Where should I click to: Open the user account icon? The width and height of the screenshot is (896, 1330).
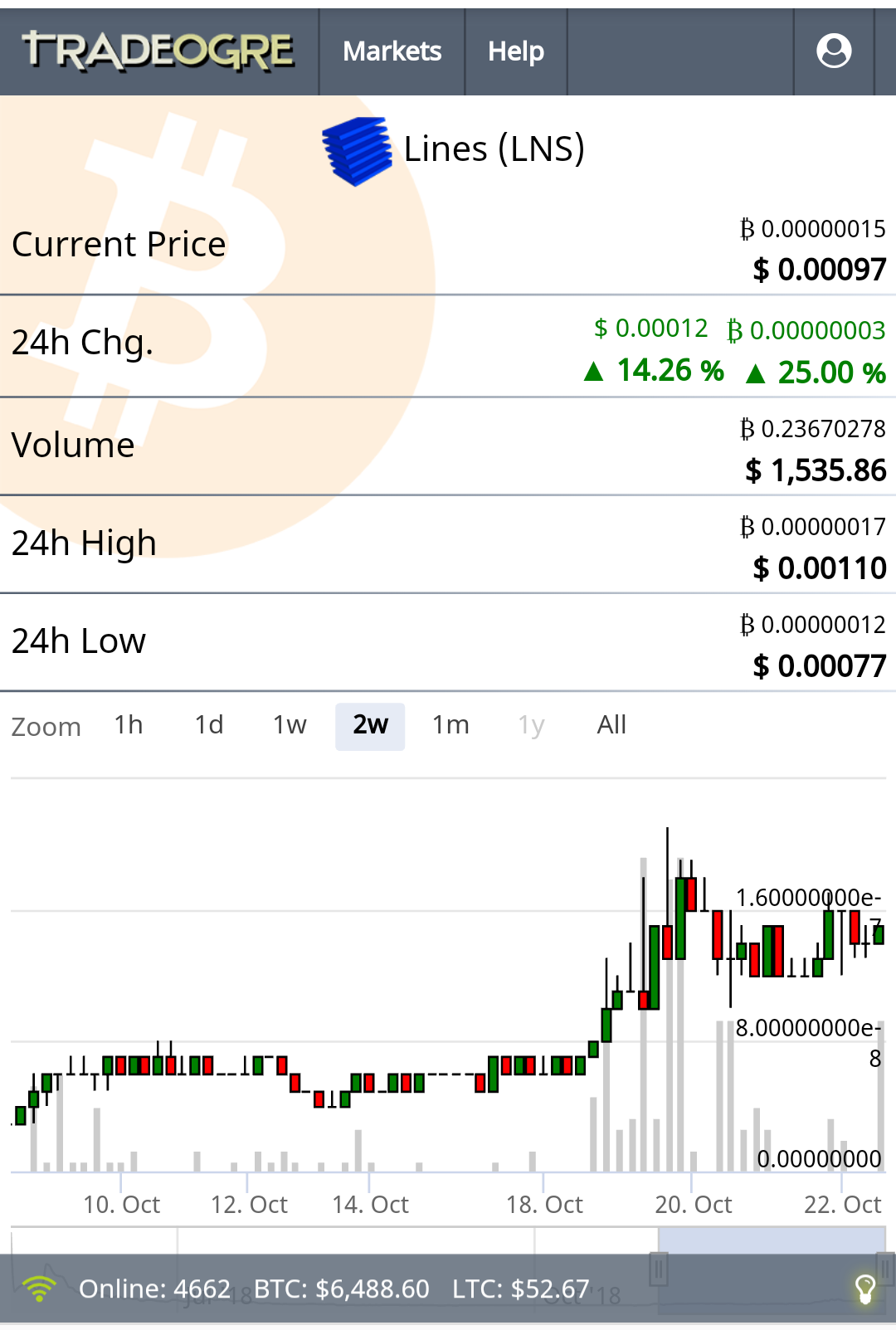click(x=834, y=51)
